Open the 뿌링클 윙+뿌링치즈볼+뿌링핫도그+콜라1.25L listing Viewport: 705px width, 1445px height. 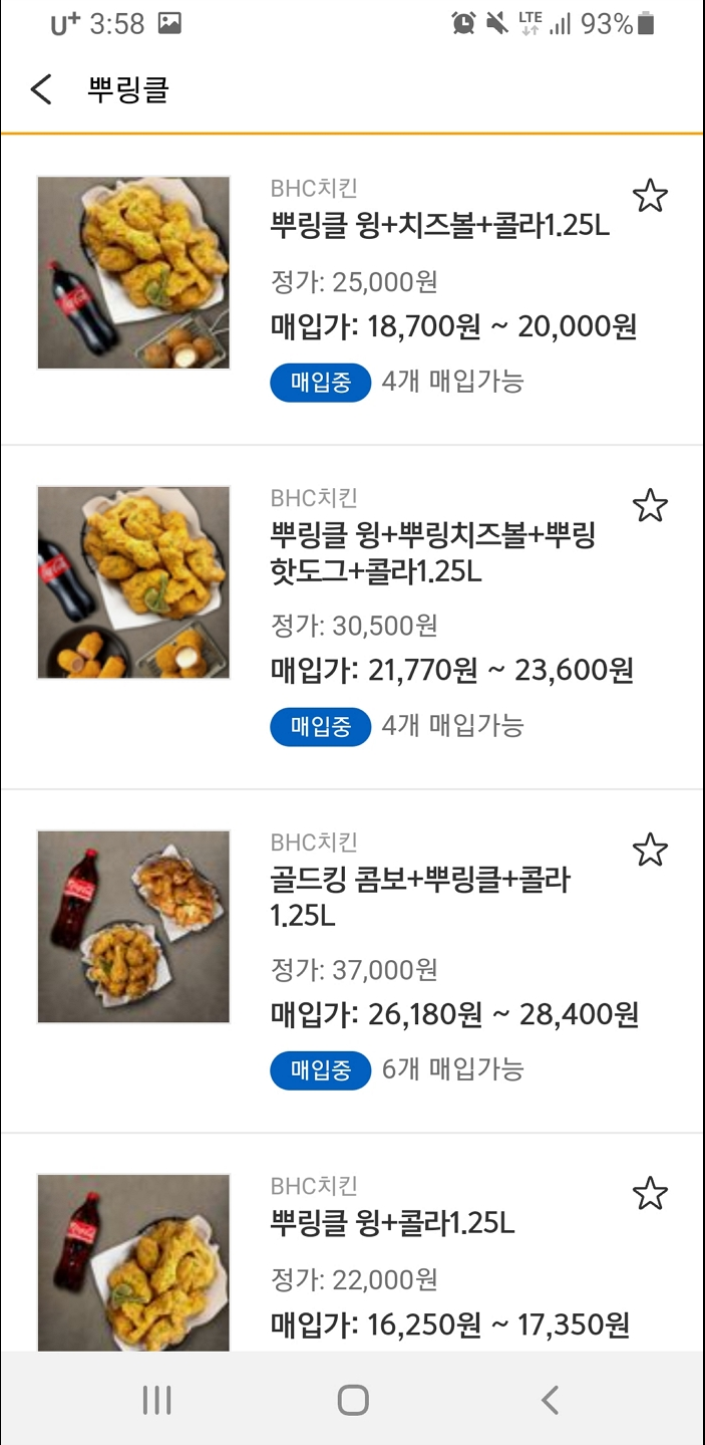(432, 554)
